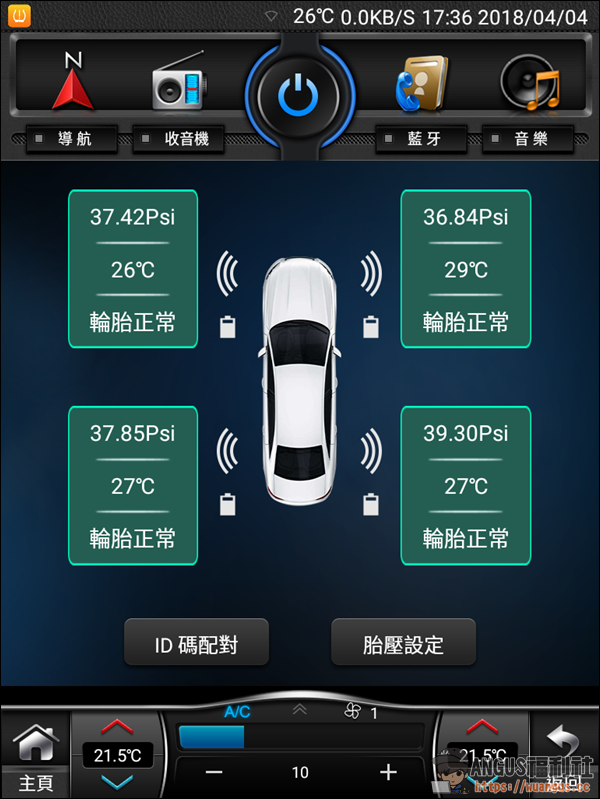Increase fan speed with plus
Viewport: 600px width, 799px height.
pos(389,772)
